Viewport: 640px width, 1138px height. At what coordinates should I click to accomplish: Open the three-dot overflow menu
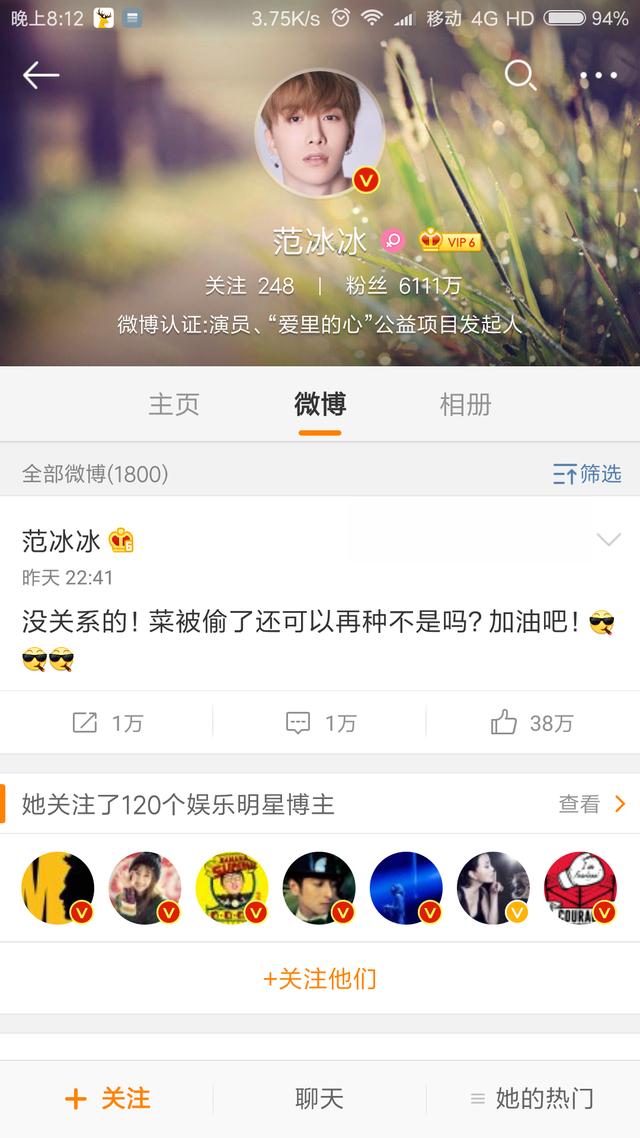[x=598, y=75]
